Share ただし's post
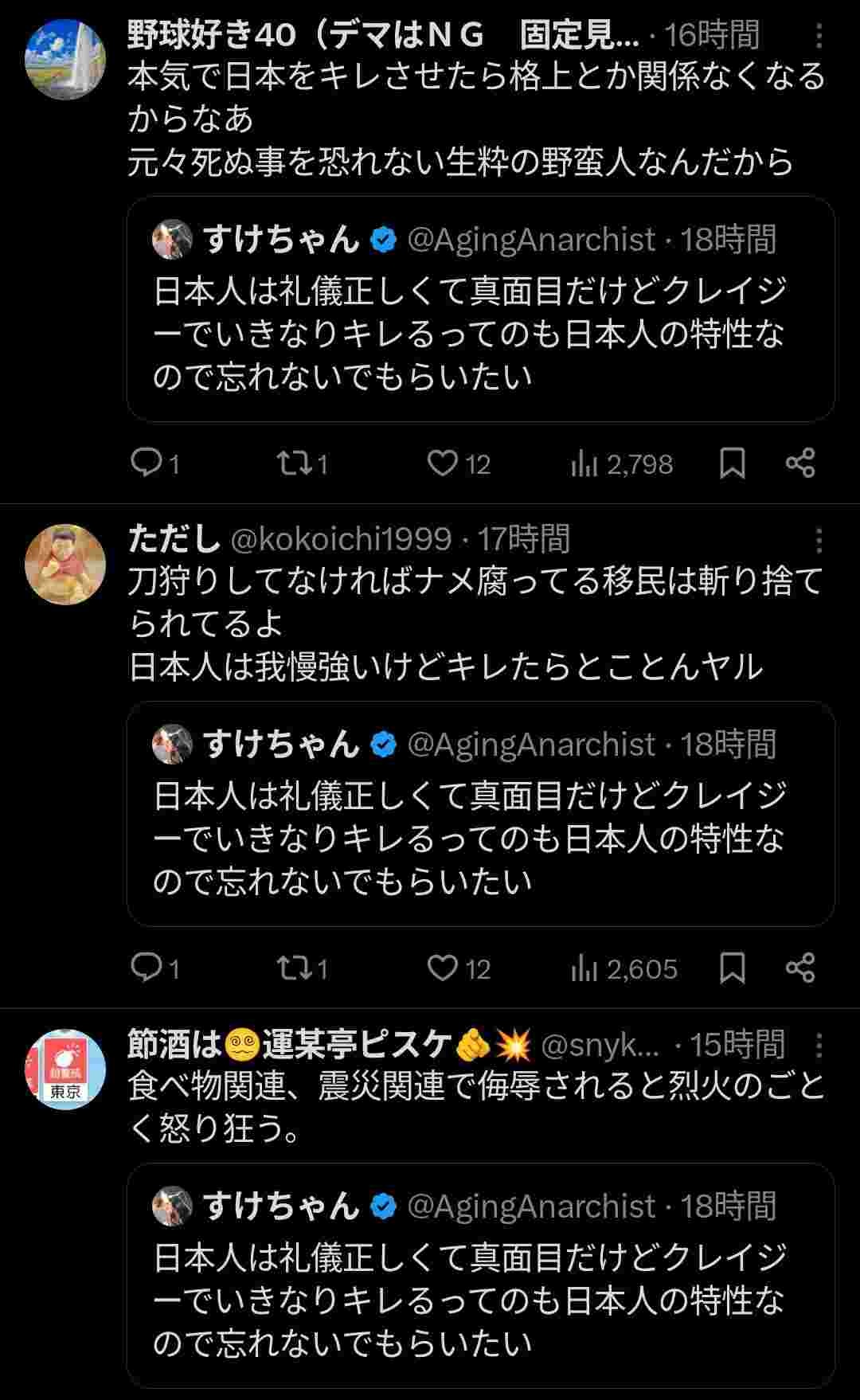 tap(799, 968)
